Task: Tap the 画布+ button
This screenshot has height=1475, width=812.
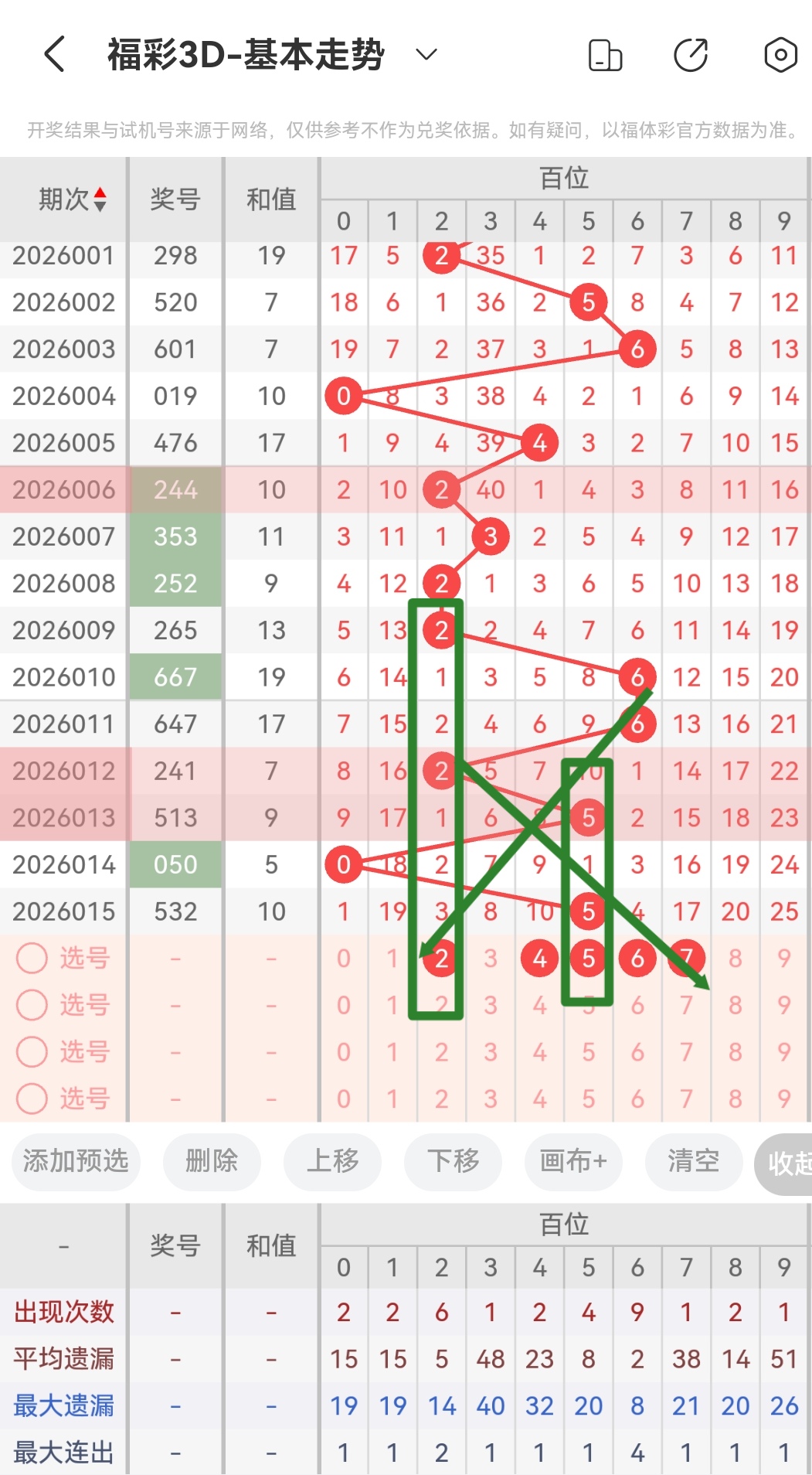Action: pos(573,1161)
